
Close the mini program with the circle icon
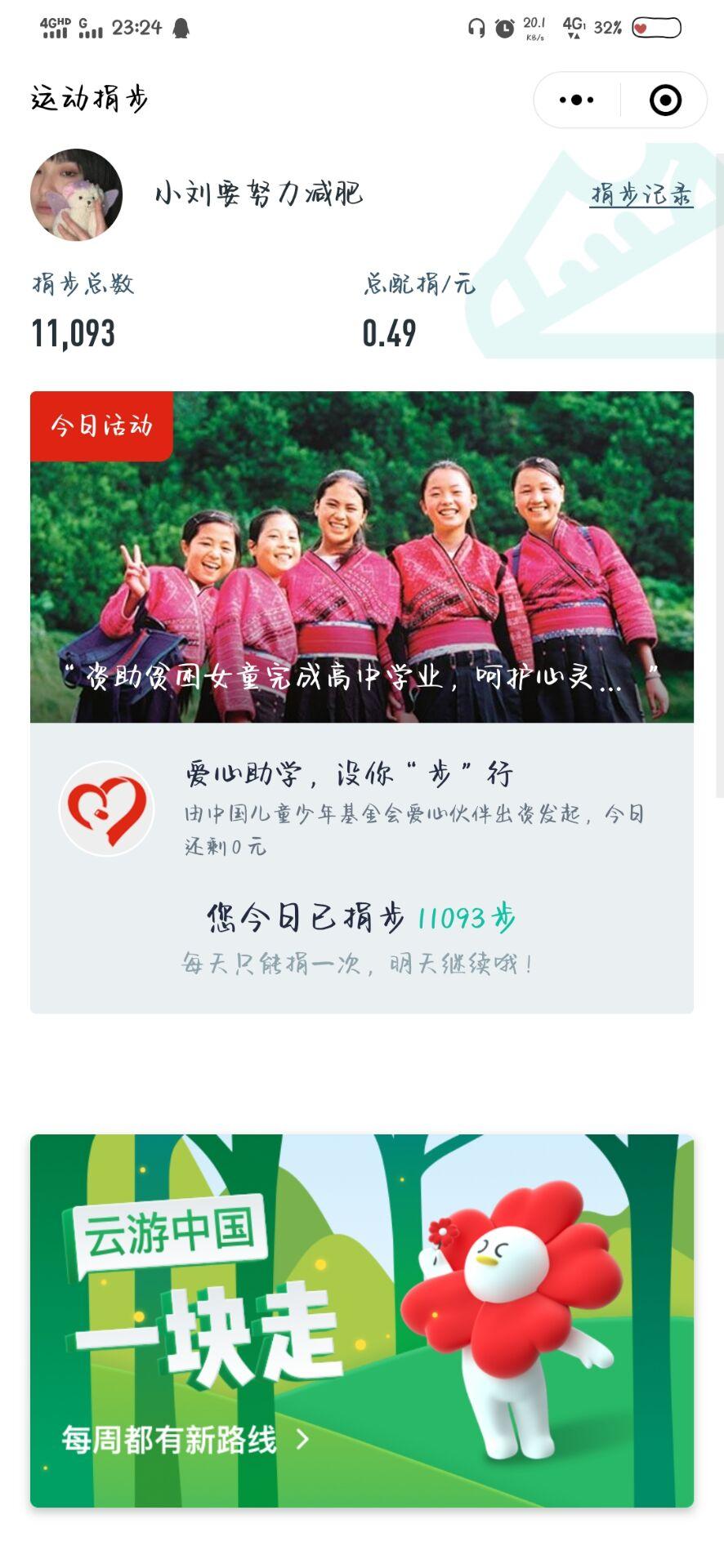pyautogui.click(x=664, y=100)
